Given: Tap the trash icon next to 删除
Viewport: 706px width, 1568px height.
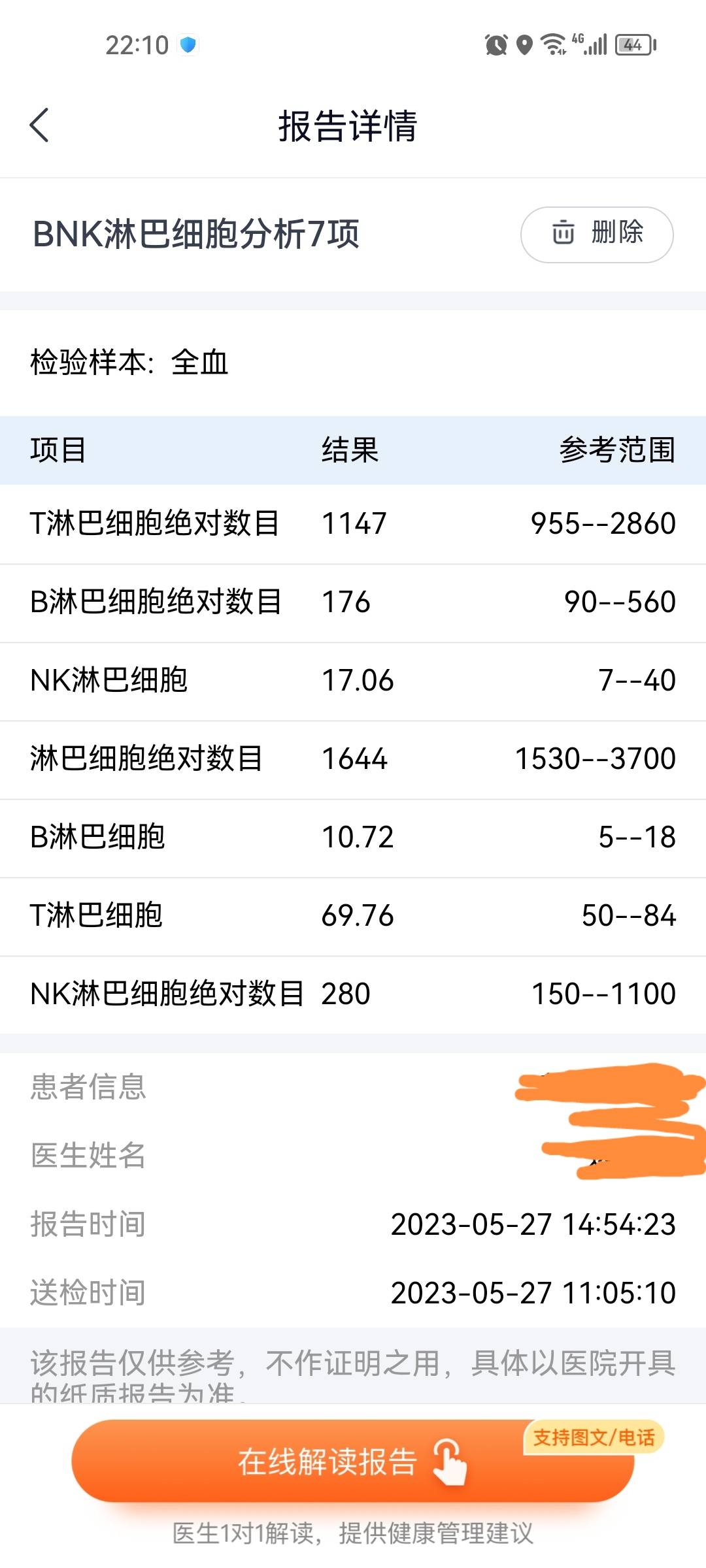Looking at the screenshot, I should [x=561, y=233].
